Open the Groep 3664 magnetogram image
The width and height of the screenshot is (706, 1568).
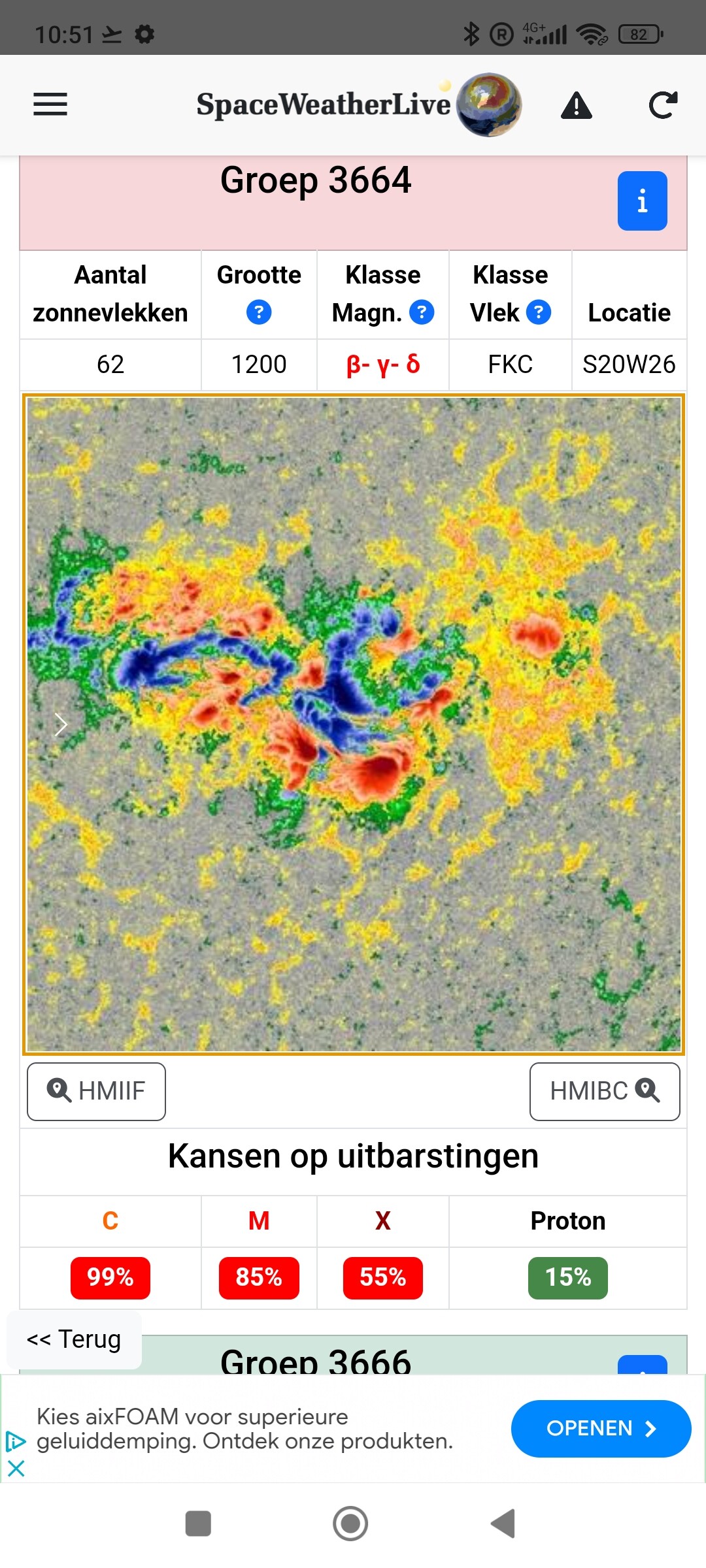pyautogui.click(x=354, y=724)
